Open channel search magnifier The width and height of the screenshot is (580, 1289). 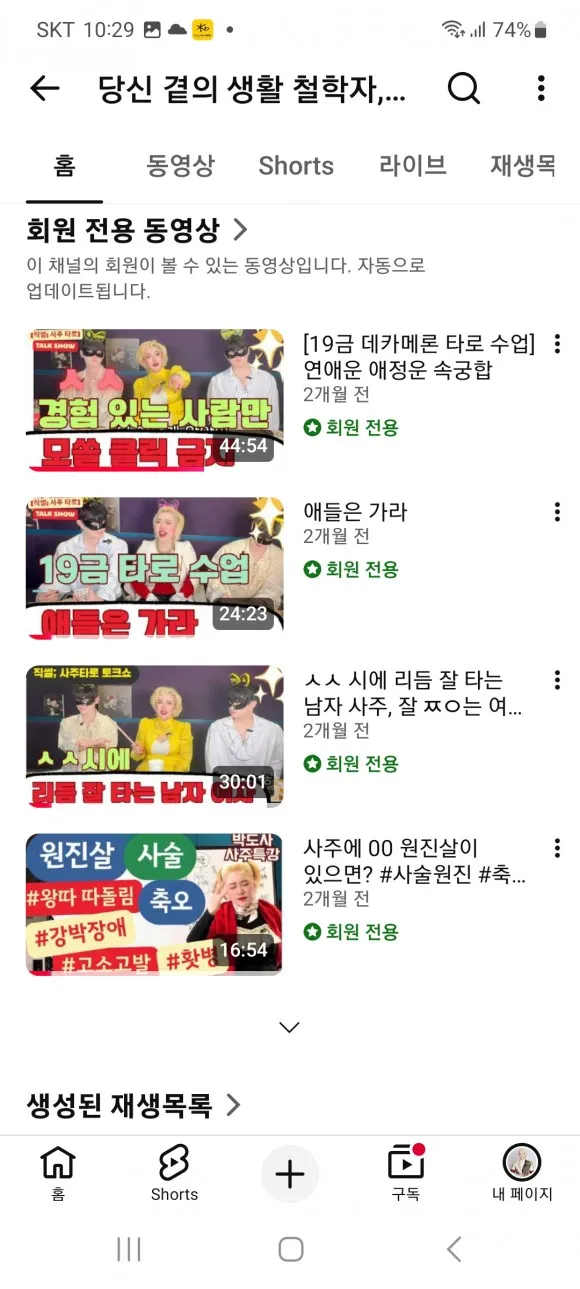click(x=464, y=89)
